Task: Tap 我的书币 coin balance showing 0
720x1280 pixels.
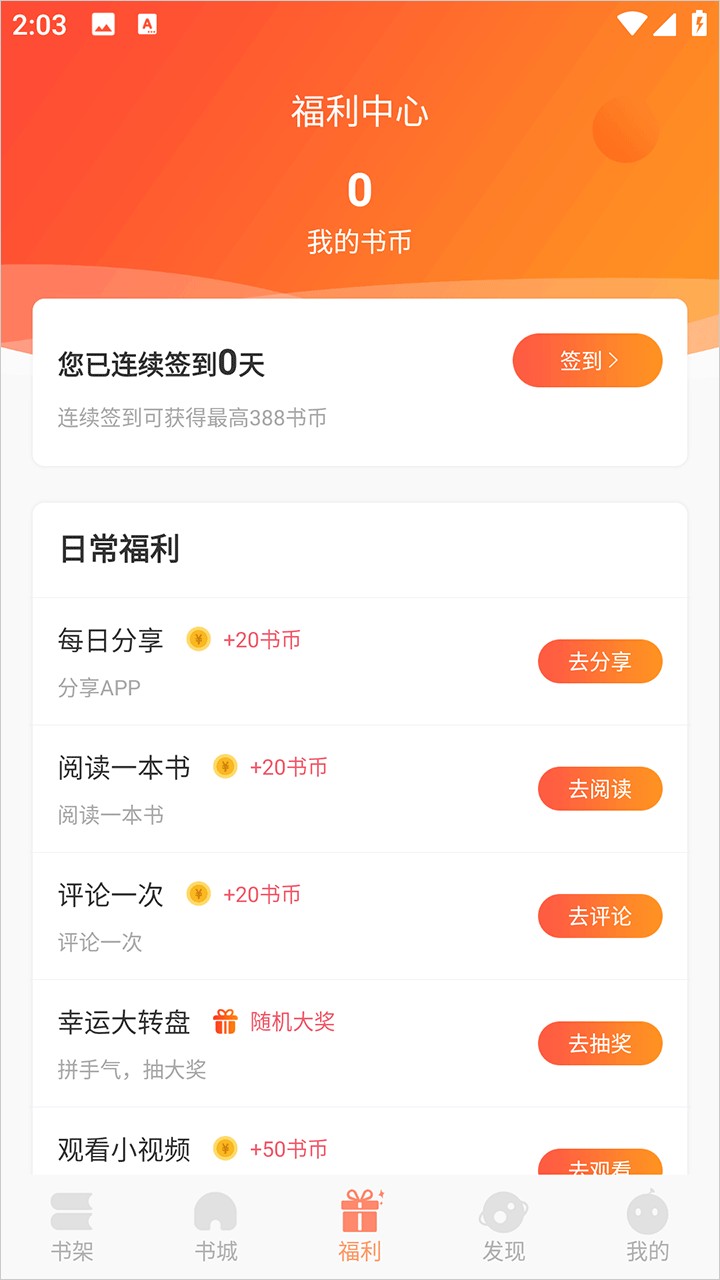Action: coord(360,210)
